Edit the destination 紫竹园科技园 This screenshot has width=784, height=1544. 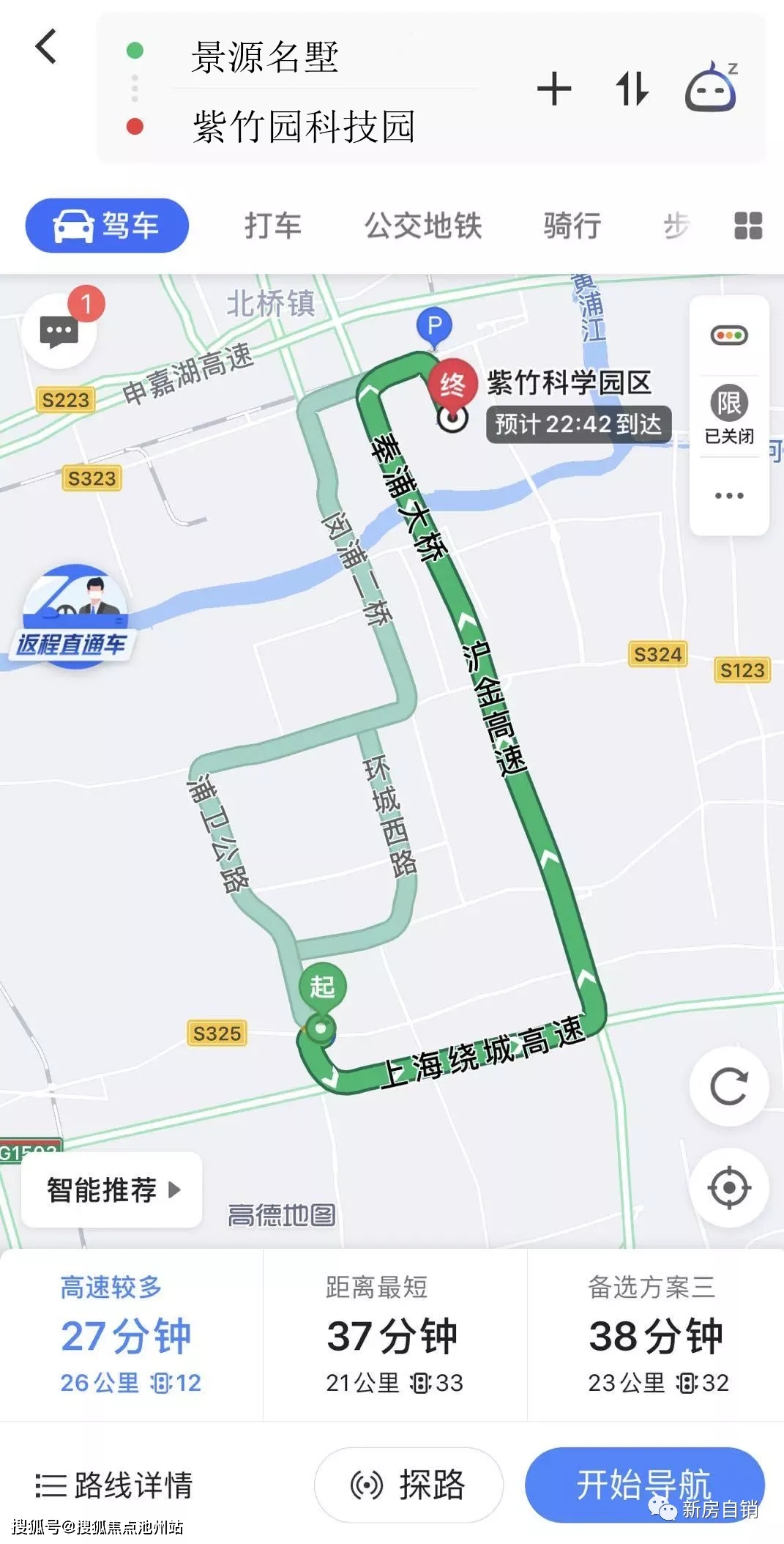tap(304, 127)
